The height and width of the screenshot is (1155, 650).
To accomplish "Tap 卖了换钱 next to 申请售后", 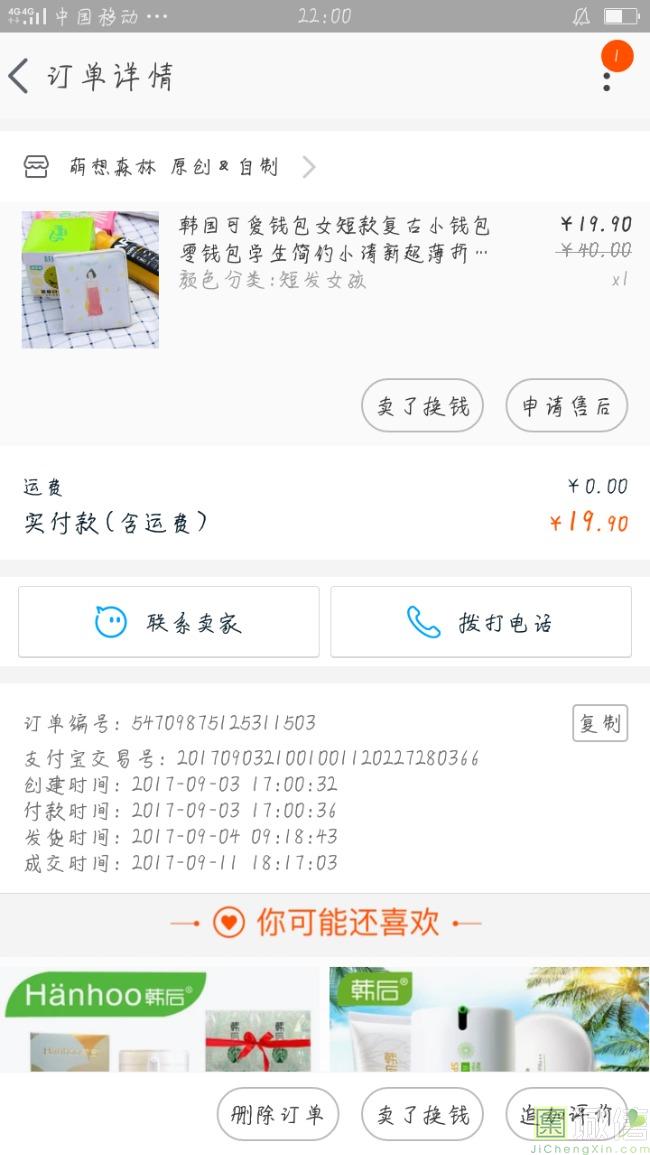I will 422,406.
